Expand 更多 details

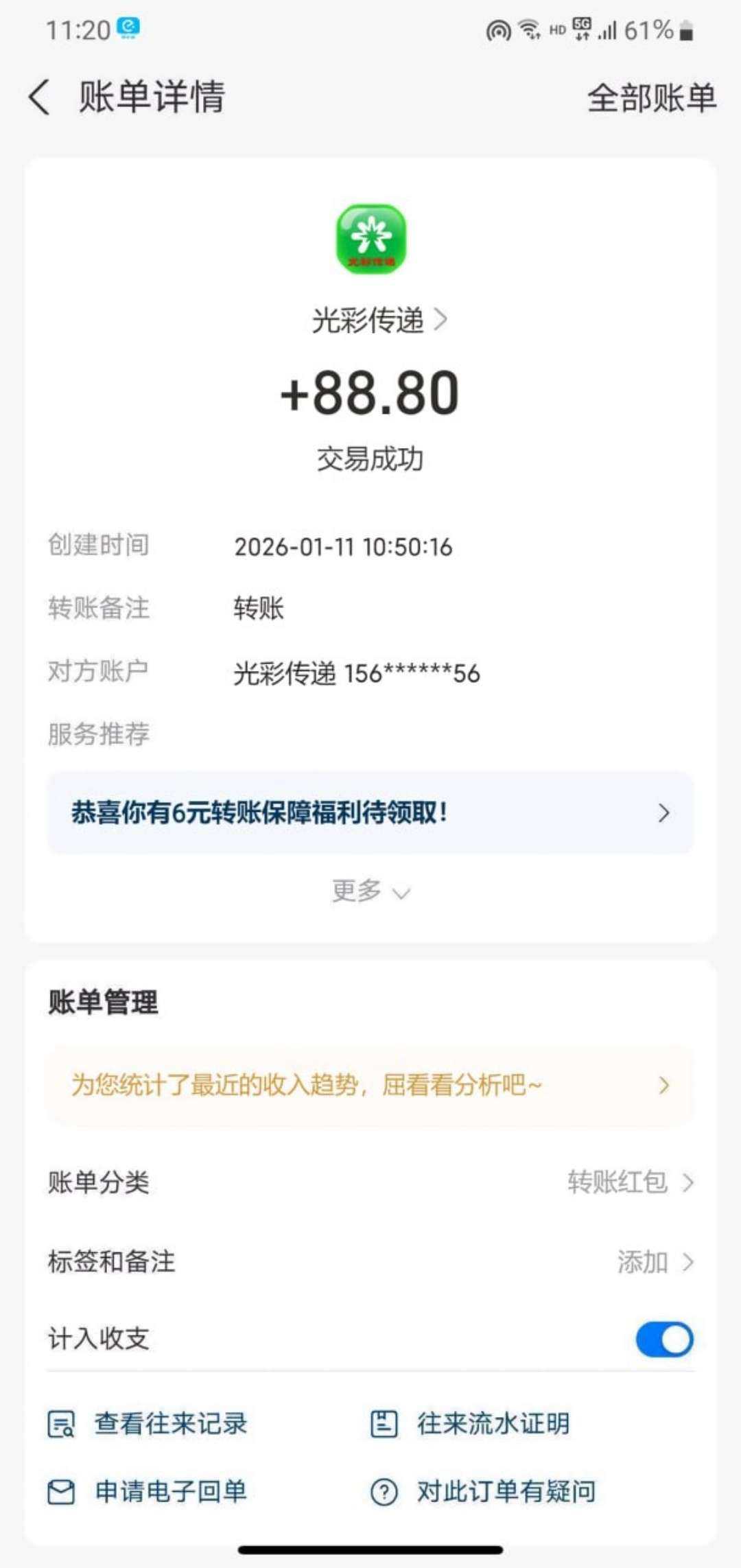point(370,891)
